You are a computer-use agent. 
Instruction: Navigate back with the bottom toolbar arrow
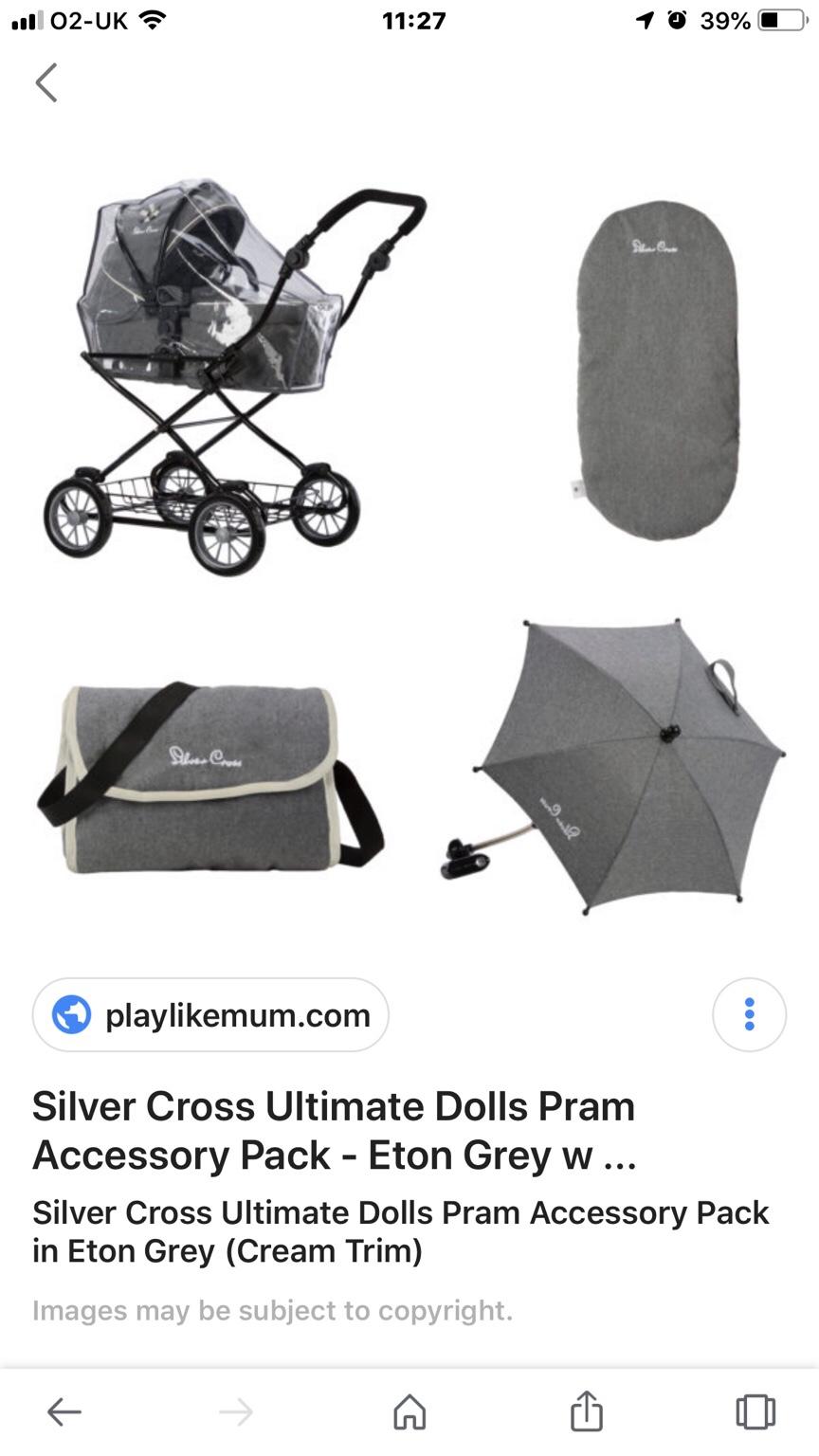(x=64, y=1412)
